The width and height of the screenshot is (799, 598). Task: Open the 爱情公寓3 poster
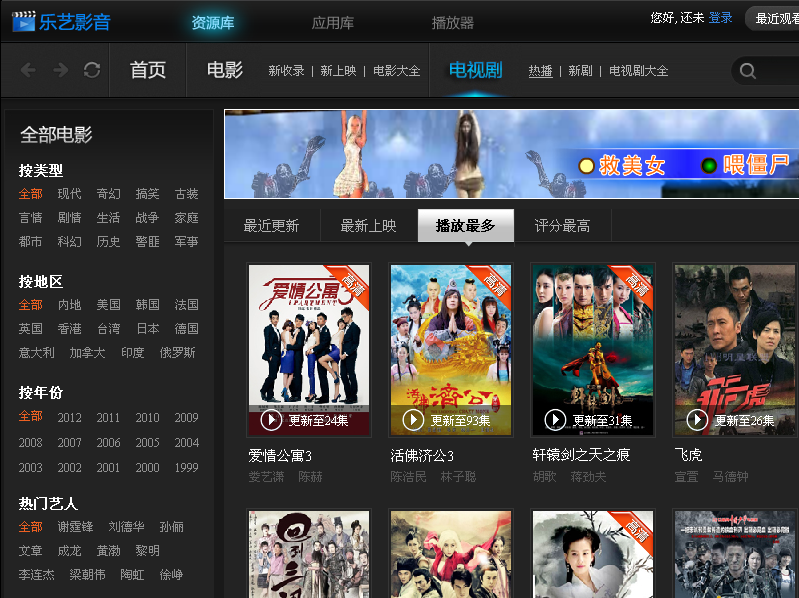309,350
